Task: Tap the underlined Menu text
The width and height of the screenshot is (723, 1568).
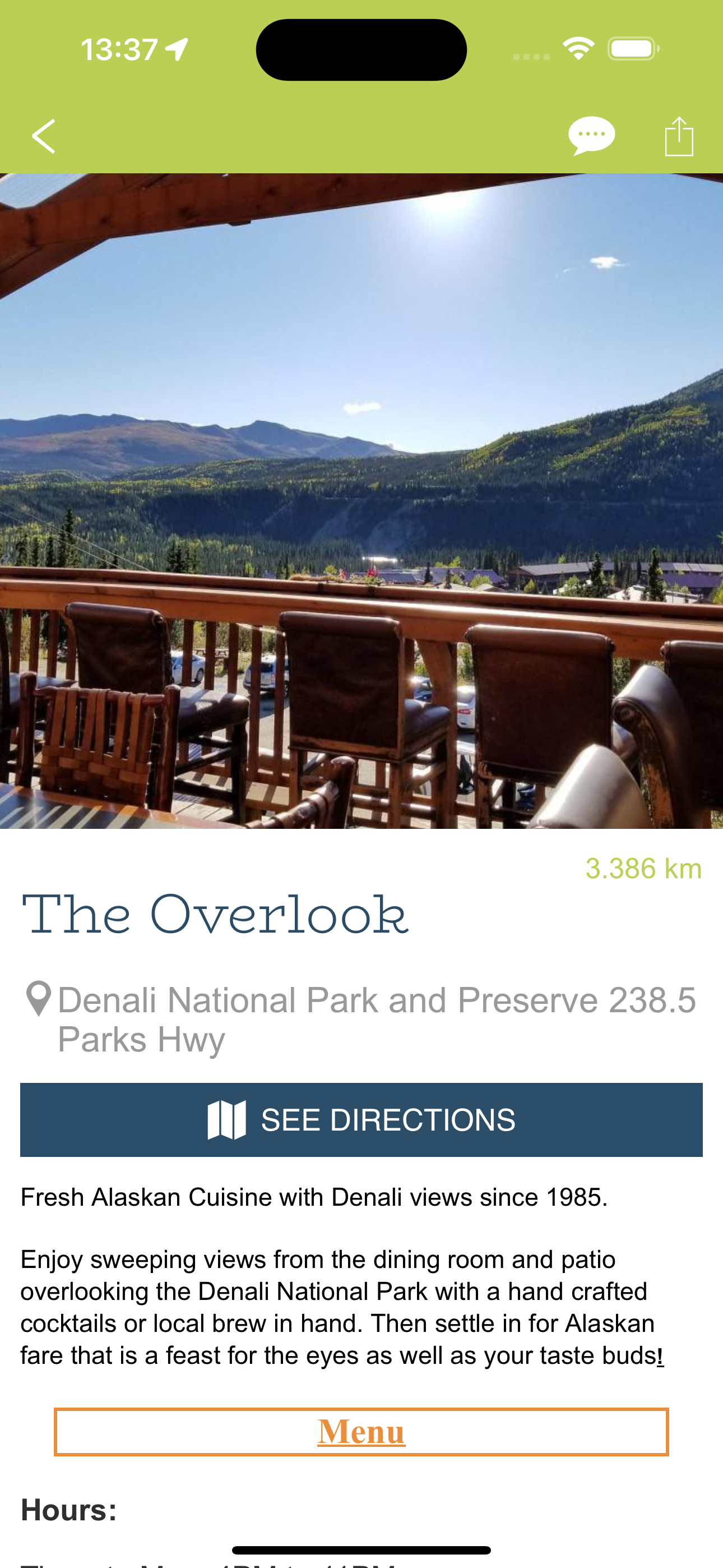Action: pyautogui.click(x=361, y=1431)
